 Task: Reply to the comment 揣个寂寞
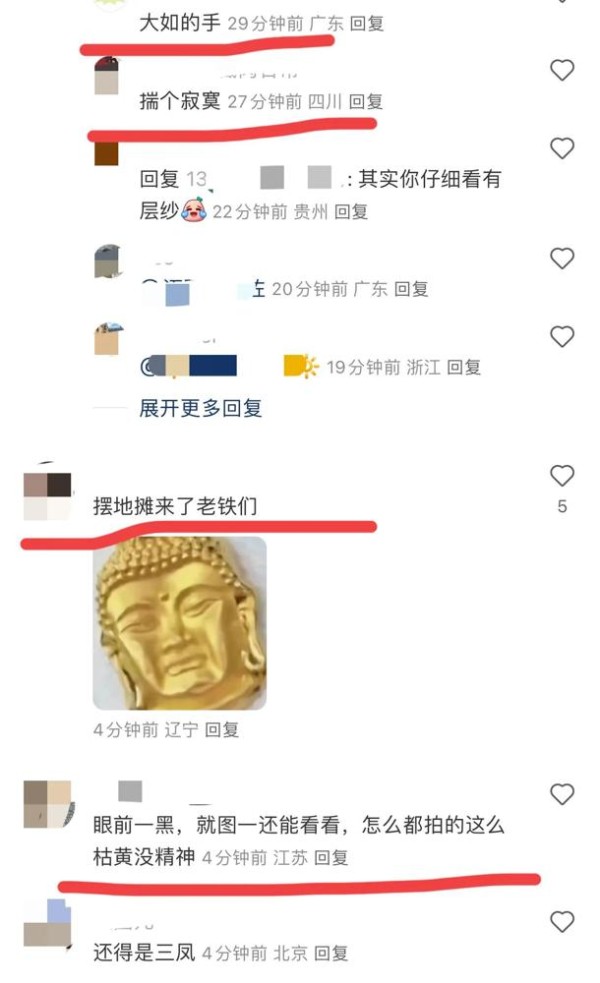(366, 102)
